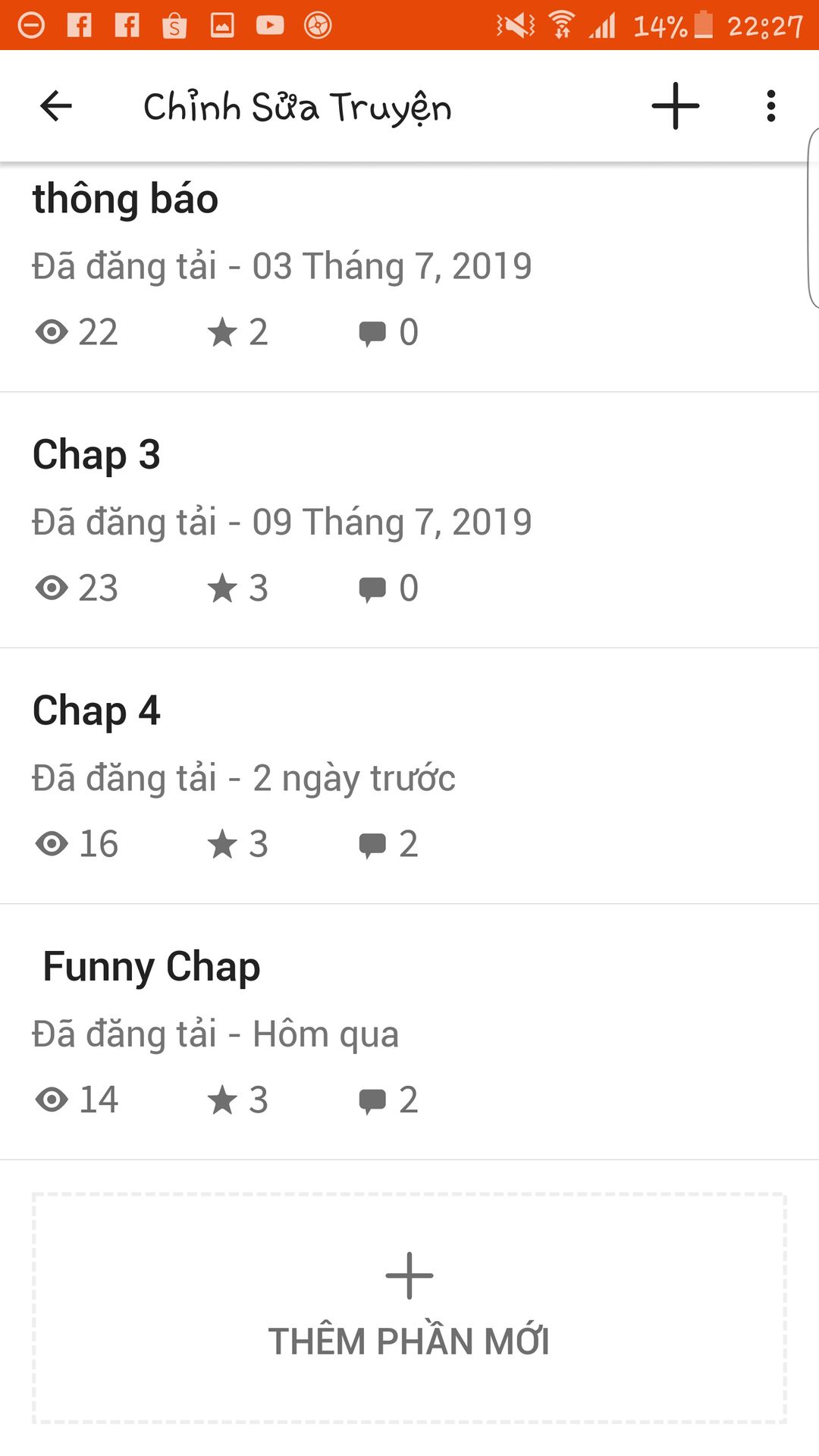Select the Chap 4 part
This screenshot has height=1456, width=819.
(409, 777)
